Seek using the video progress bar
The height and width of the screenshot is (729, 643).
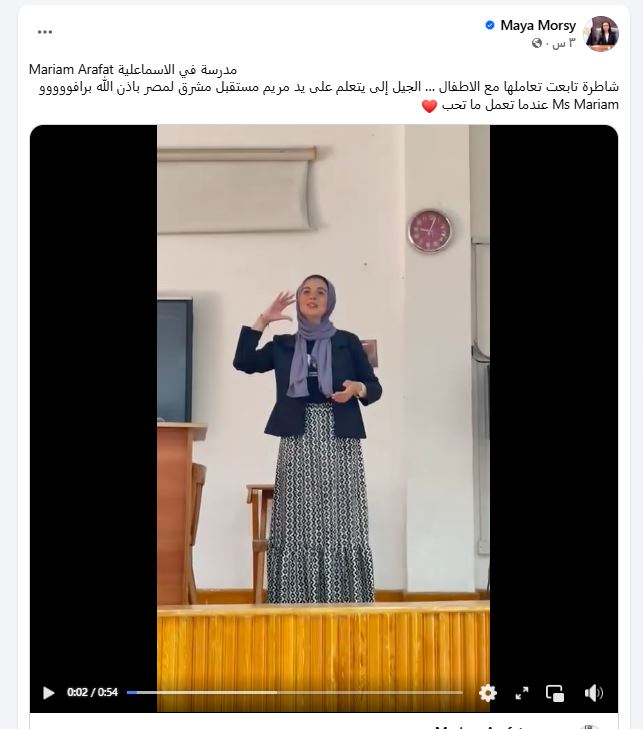click(295, 692)
